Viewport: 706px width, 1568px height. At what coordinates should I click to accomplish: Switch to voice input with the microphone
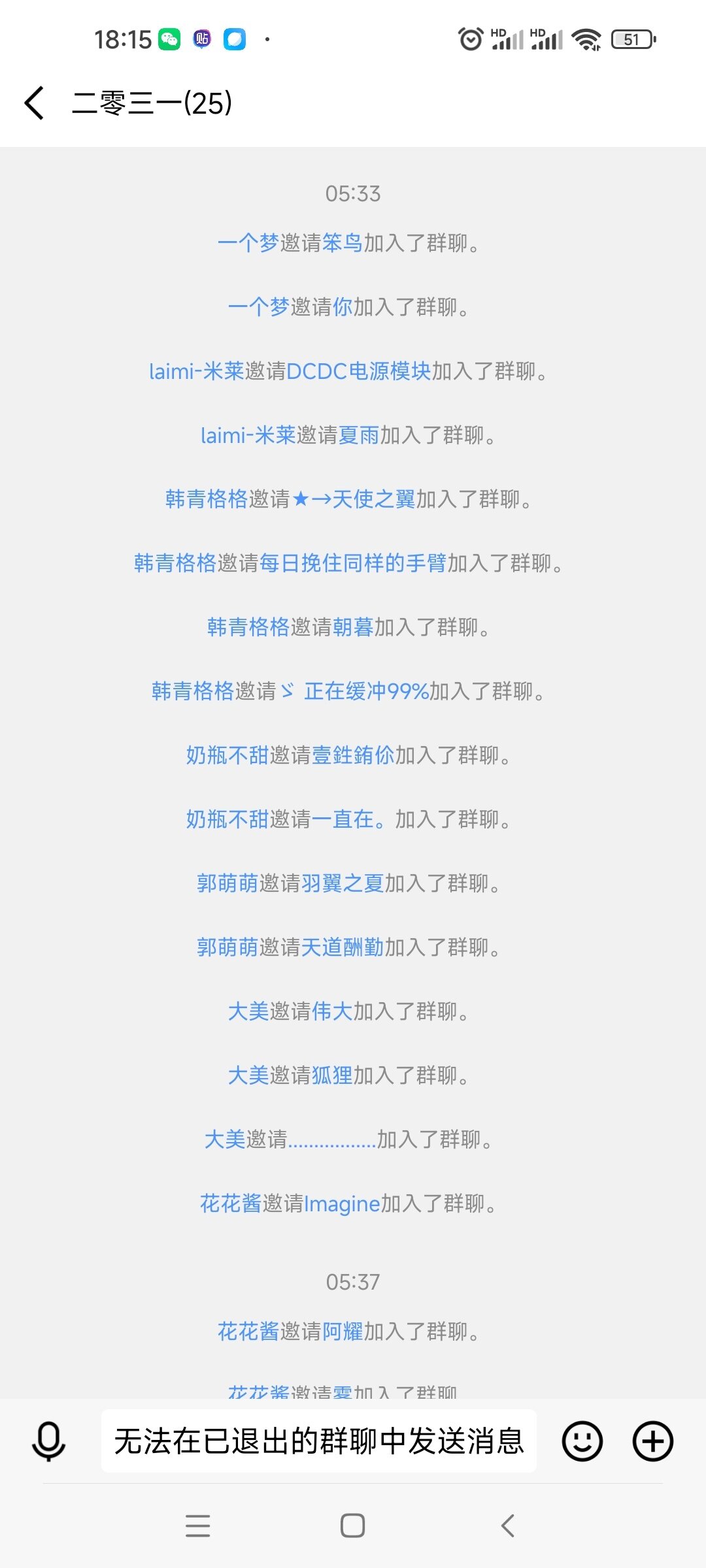click(48, 1441)
